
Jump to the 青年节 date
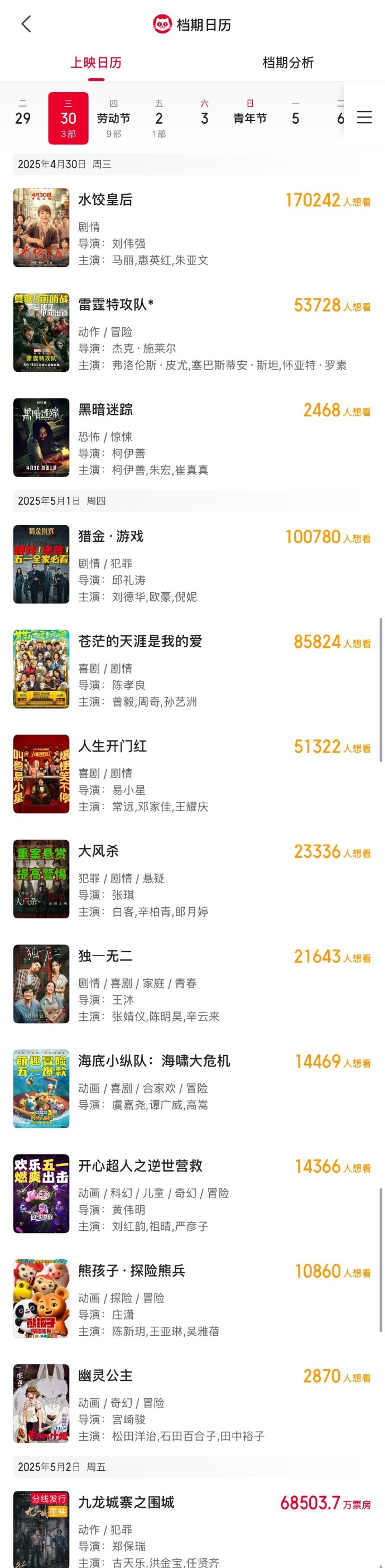249,118
